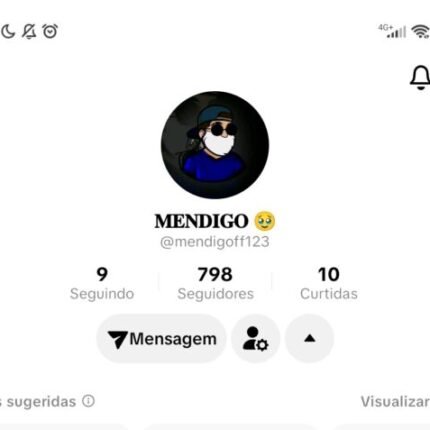Open the info icon beside sugeridas
Screen dimensions: 430x430
pyautogui.click(x=88, y=401)
